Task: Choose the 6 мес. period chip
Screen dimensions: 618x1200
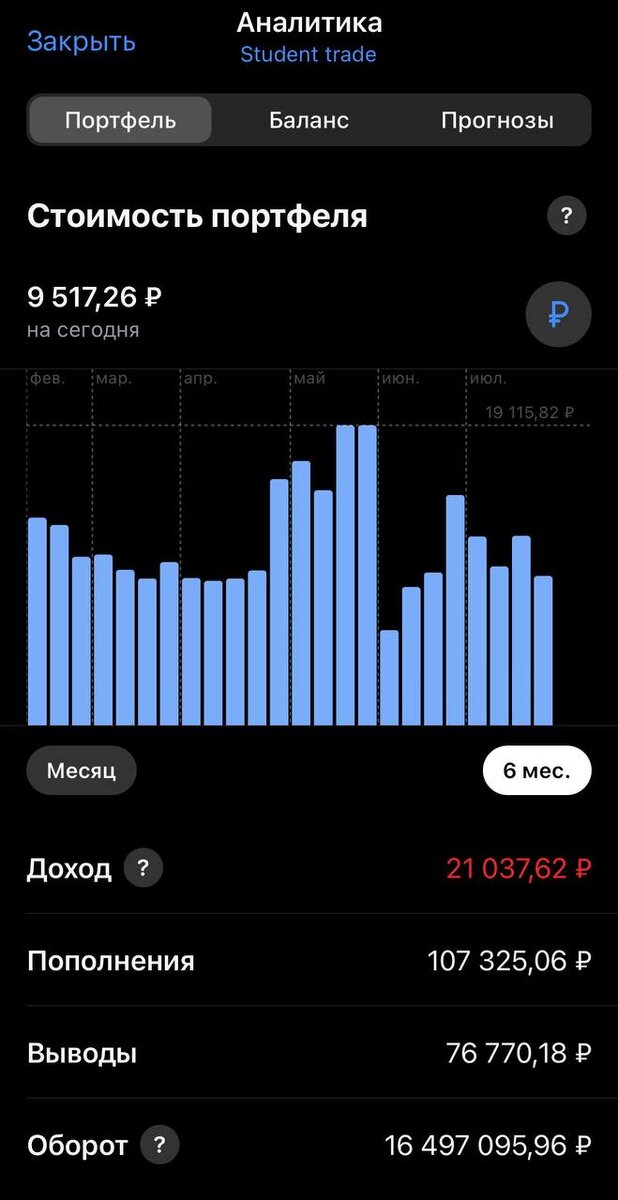Action: click(x=537, y=771)
